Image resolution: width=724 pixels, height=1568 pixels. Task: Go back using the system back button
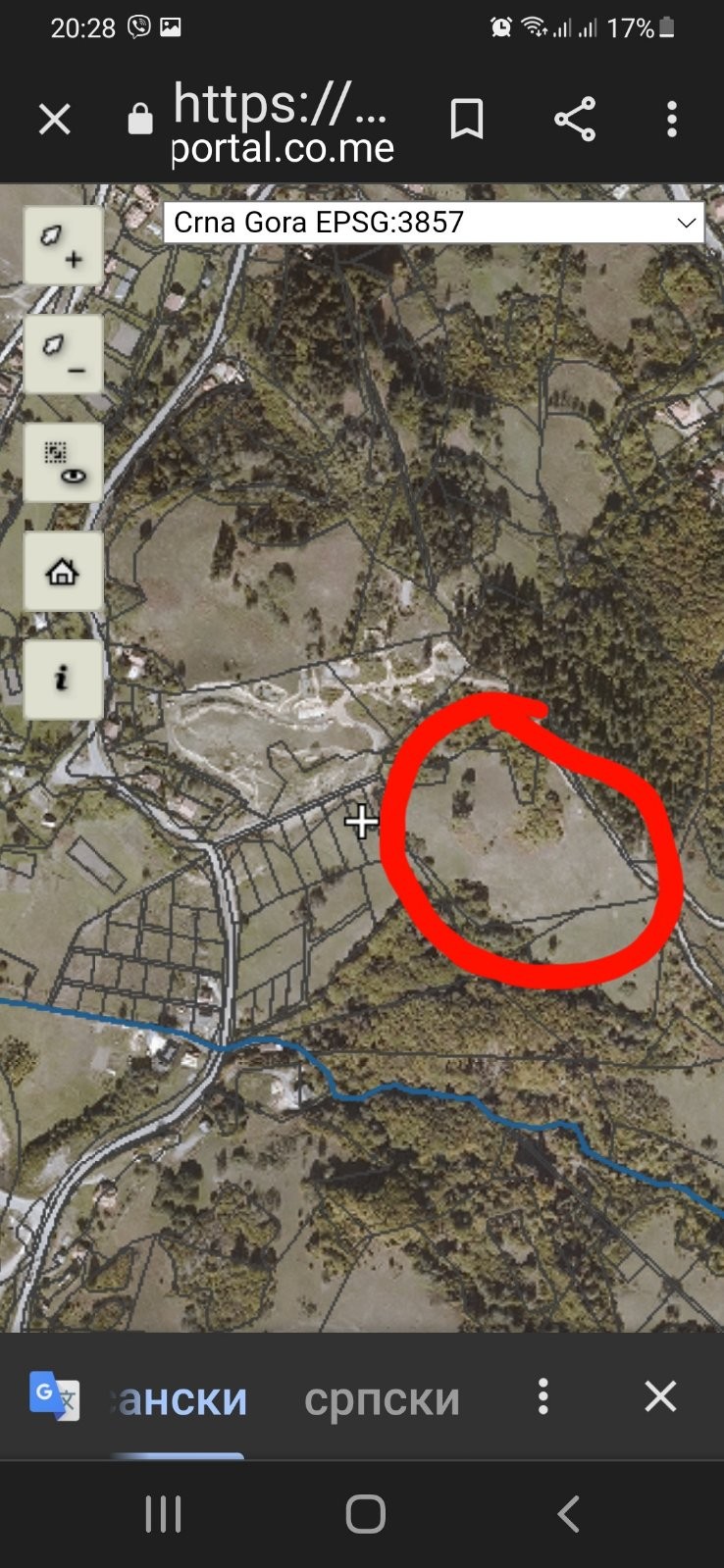click(x=568, y=1514)
